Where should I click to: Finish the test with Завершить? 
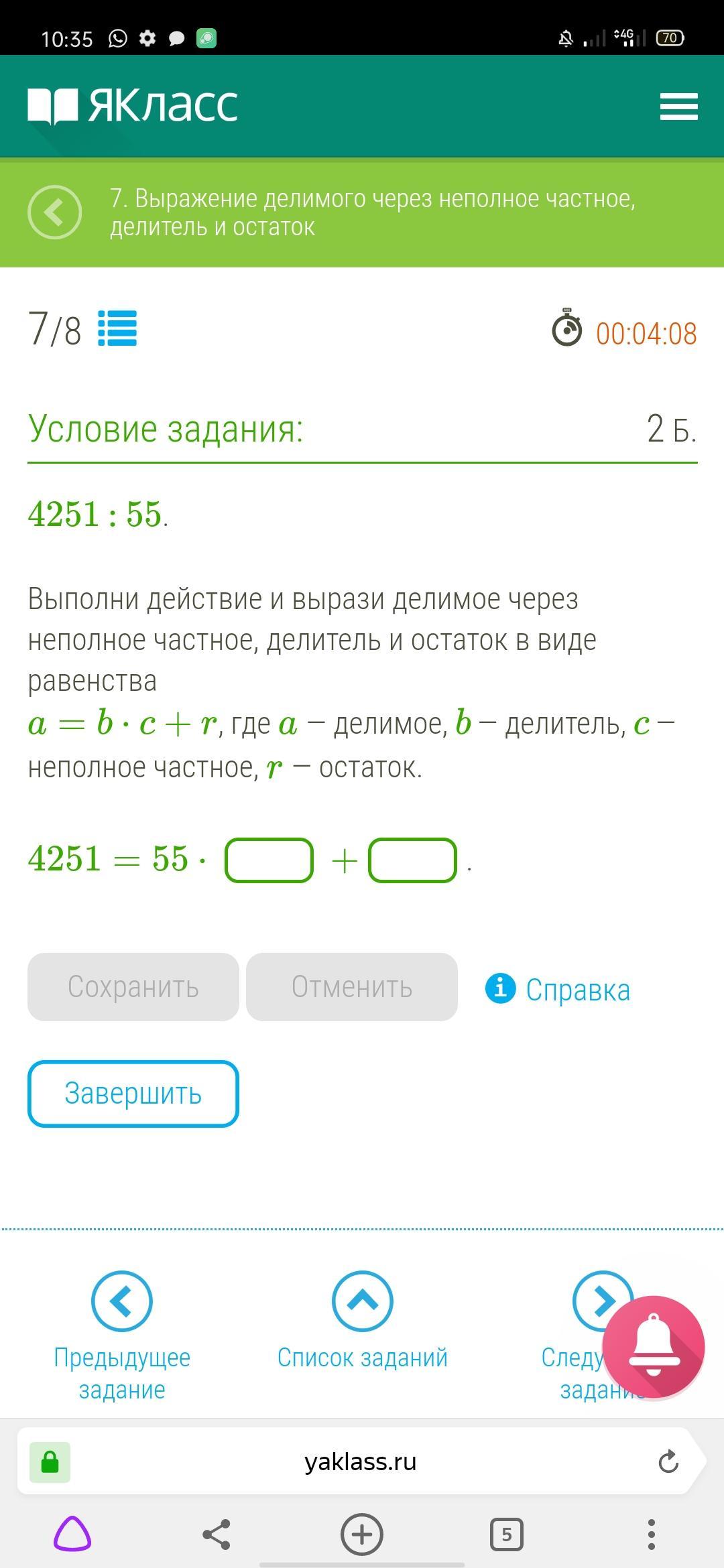(133, 1094)
